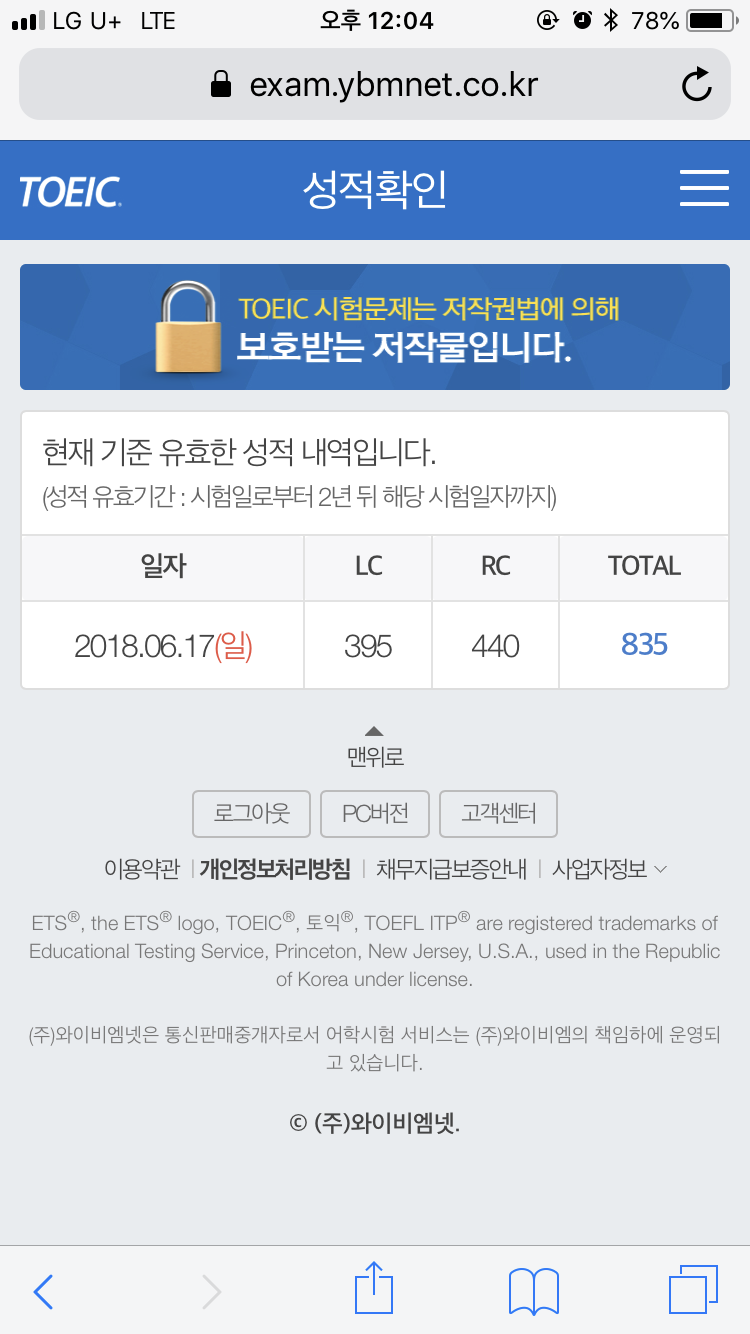
Task: Reload the page in Safari
Action: (696, 86)
